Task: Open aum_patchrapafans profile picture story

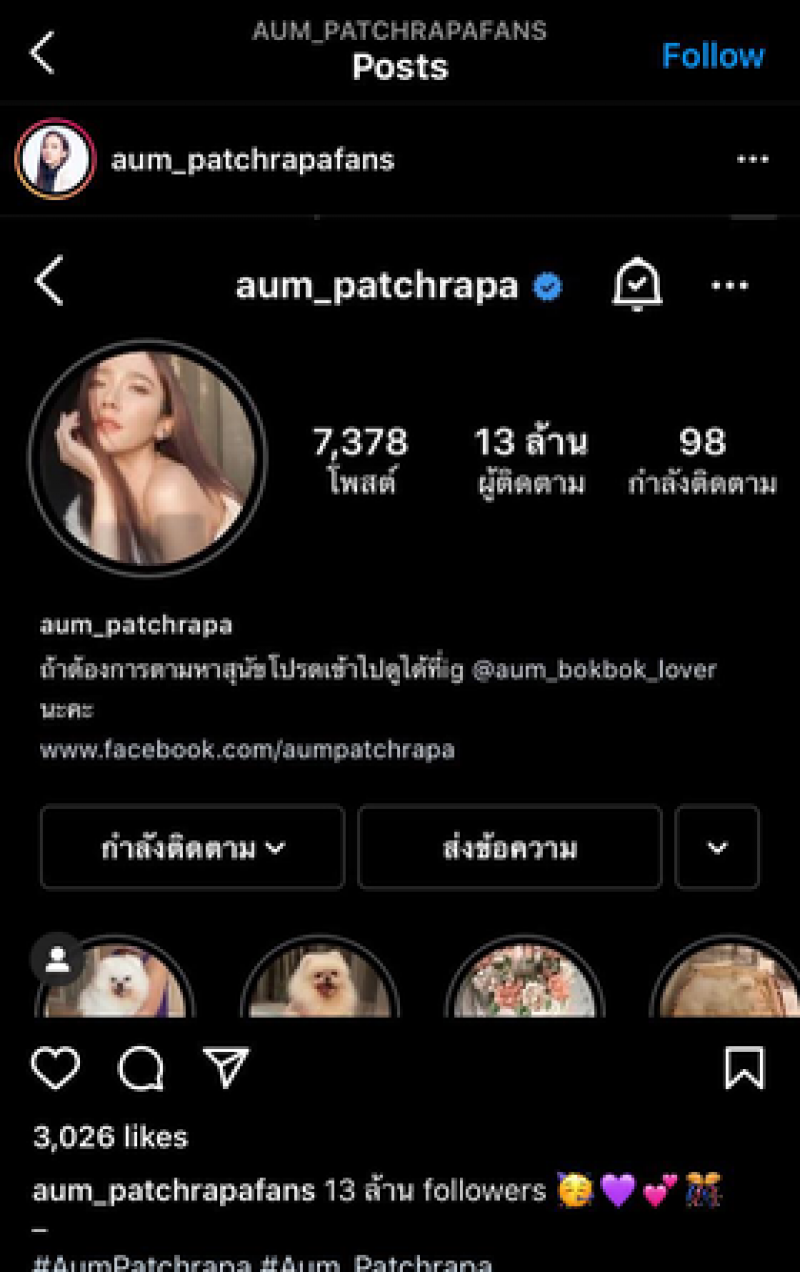Action: click(55, 159)
